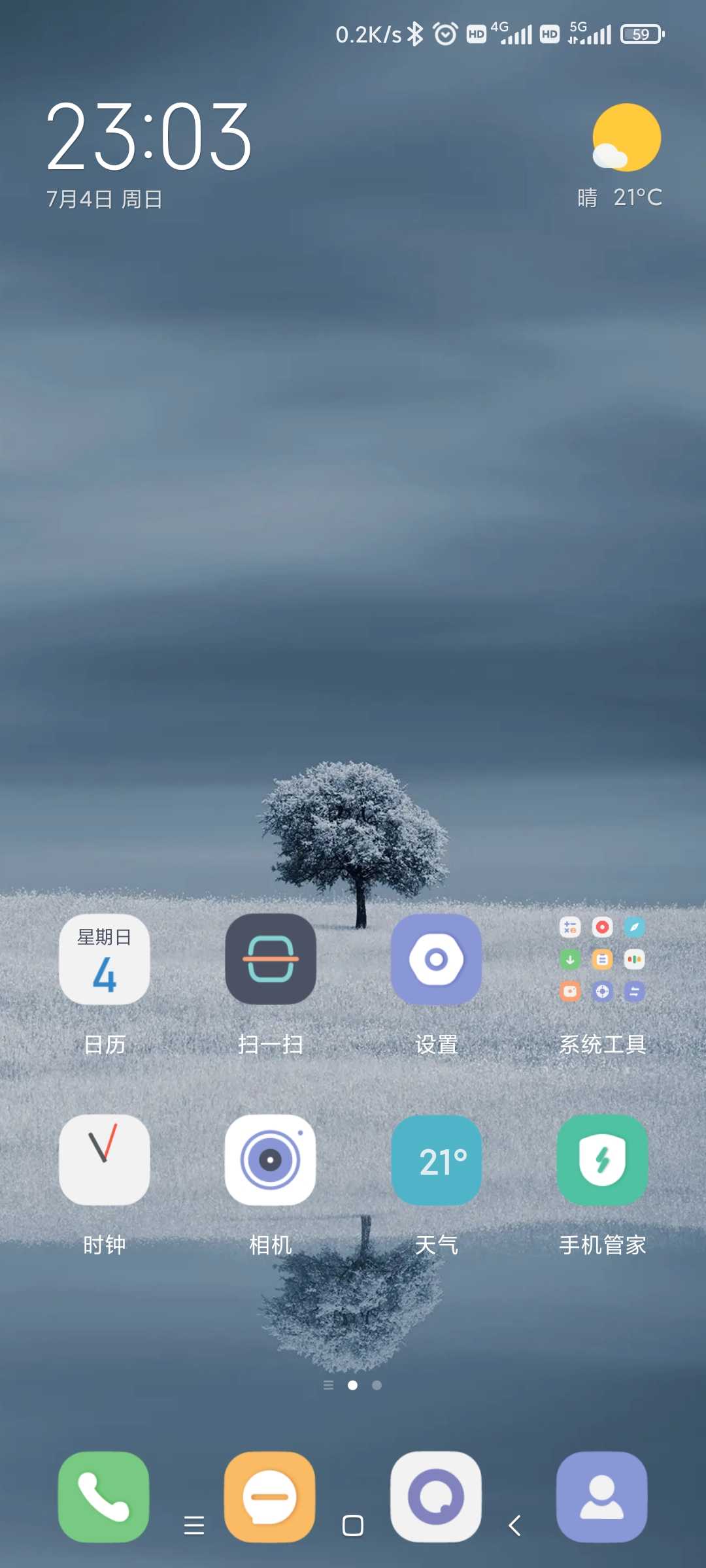Open the 天气 weather app

point(436,1160)
